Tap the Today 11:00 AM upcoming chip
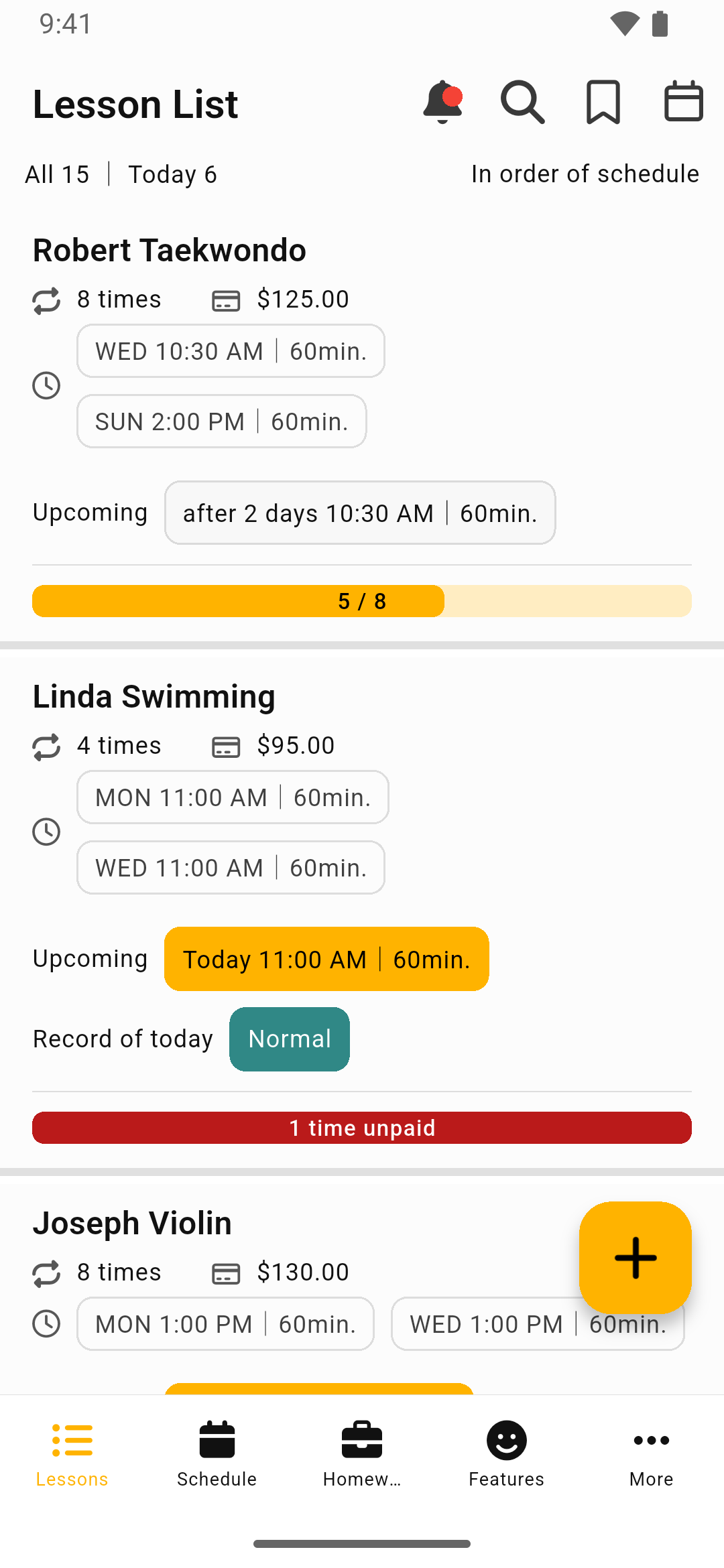Viewport: 724px width, 1568px height. point(326,960)
